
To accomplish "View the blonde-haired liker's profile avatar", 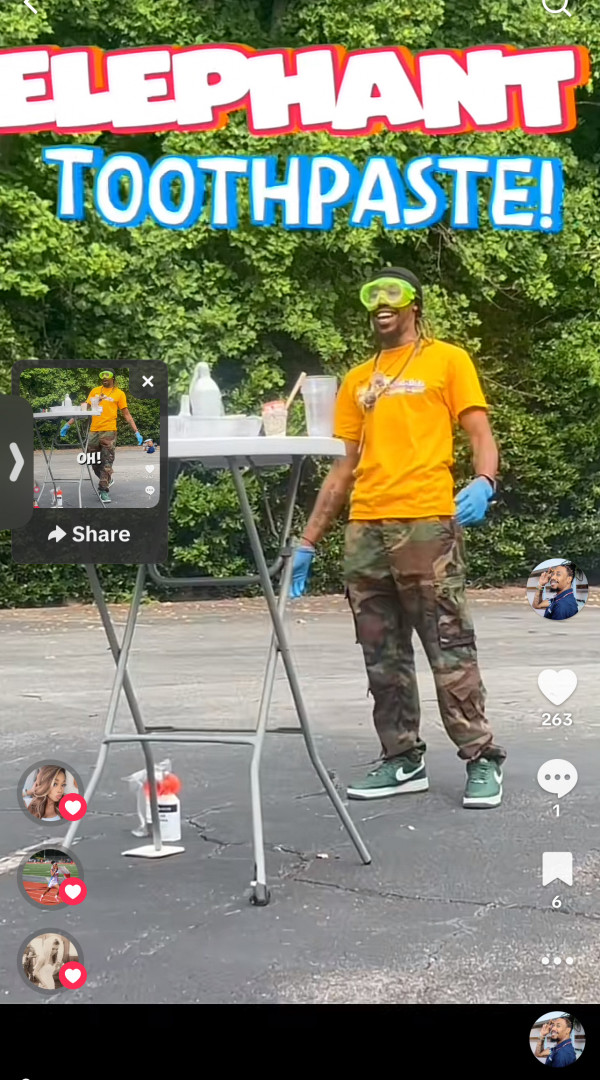I will 48,791.
